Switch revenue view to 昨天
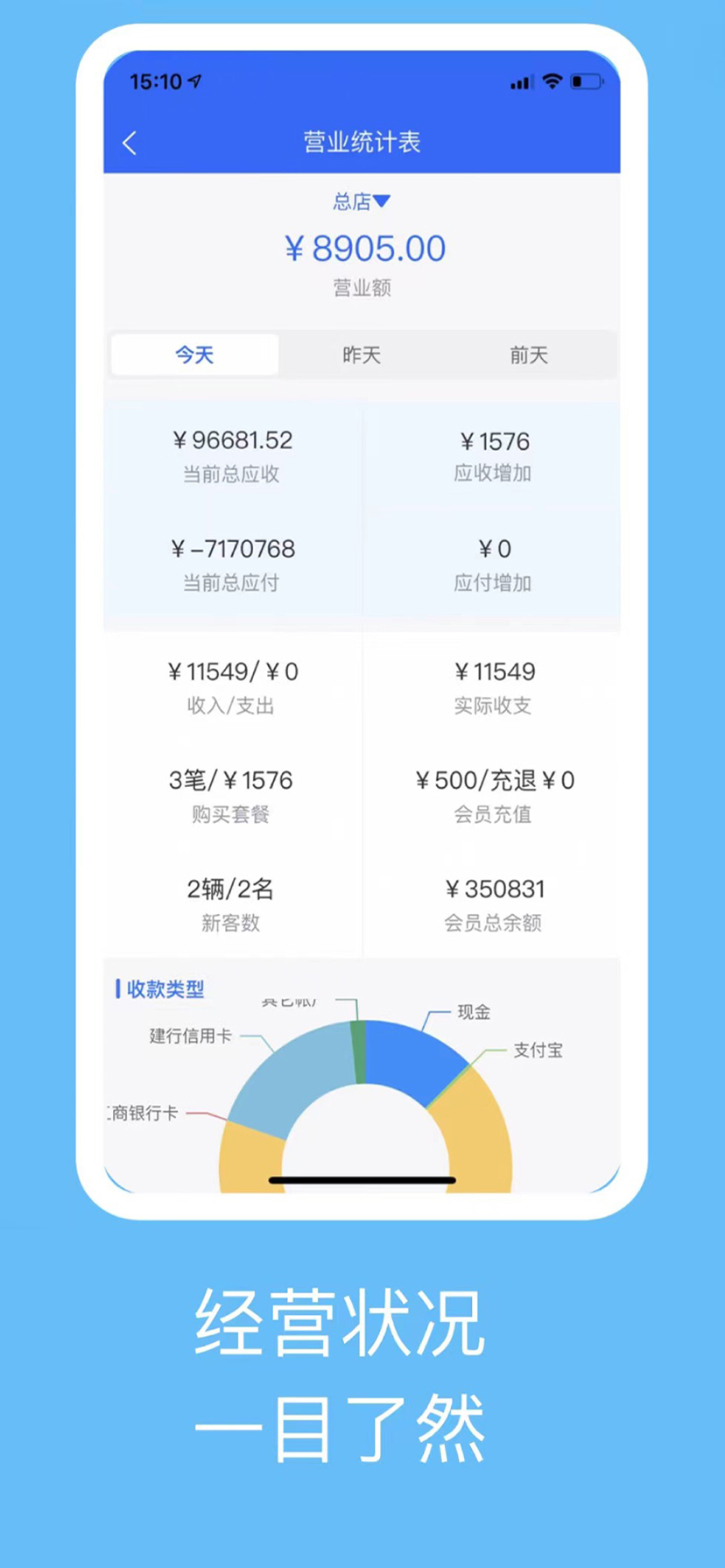725x1568 pixels. 362,355
